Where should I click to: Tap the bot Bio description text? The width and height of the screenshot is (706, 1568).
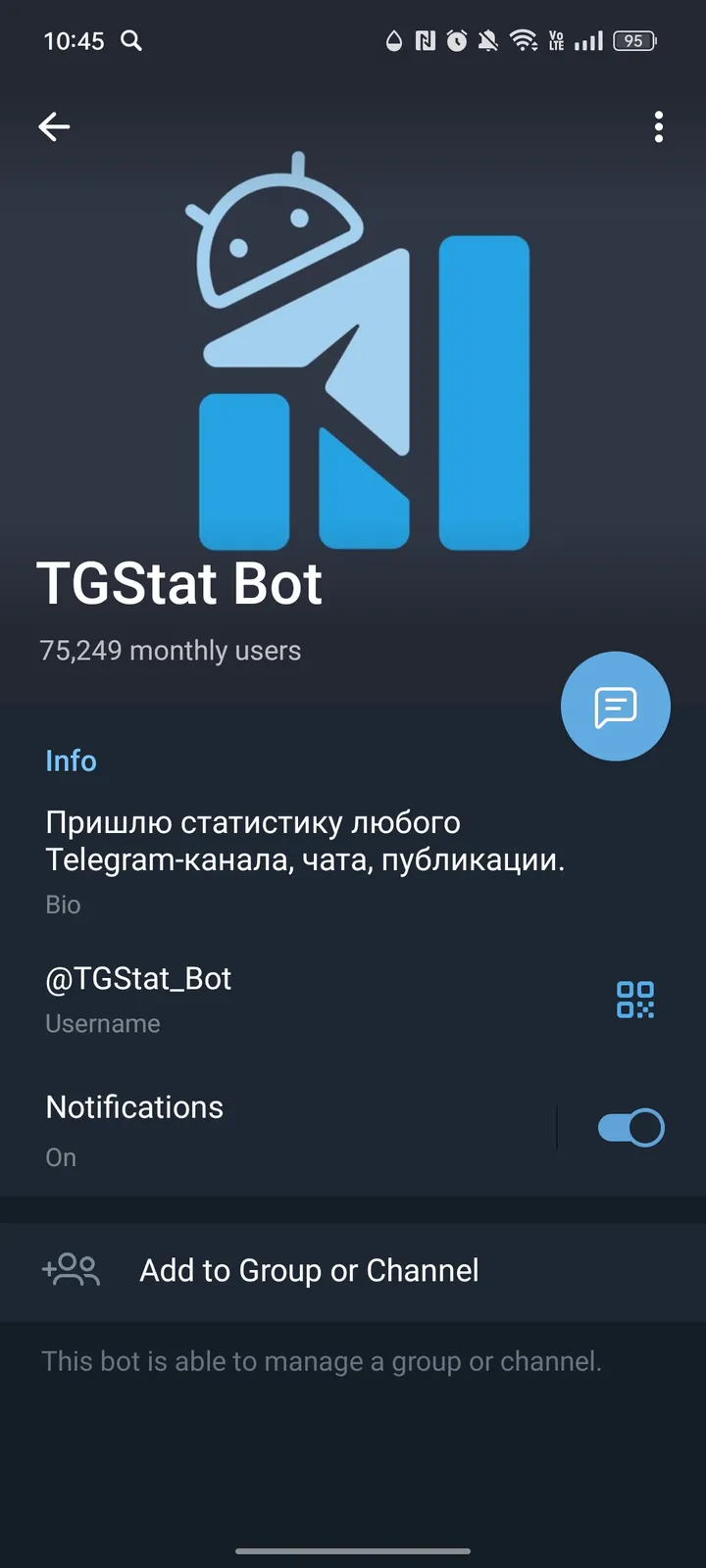[304, 841]
